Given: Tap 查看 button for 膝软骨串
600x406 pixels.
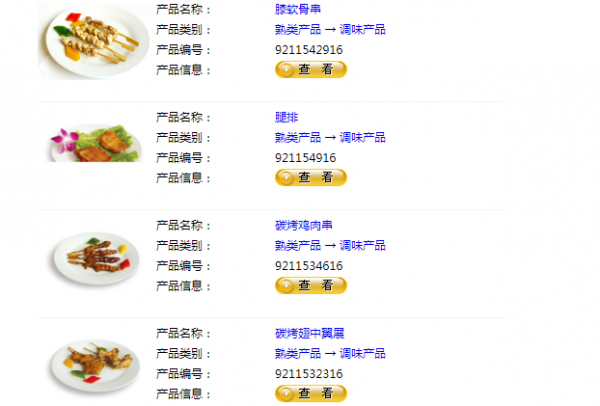Looking at the screenshot, I should click(310, 69).
